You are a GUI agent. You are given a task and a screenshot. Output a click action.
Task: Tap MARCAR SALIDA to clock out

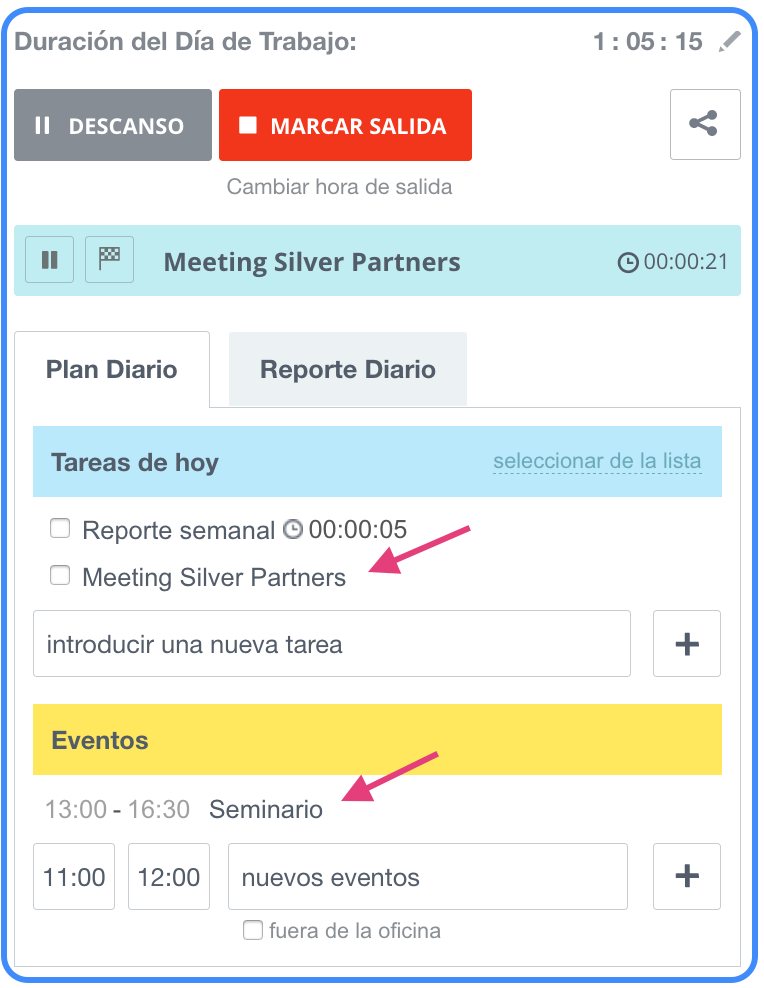coord(345,126)
